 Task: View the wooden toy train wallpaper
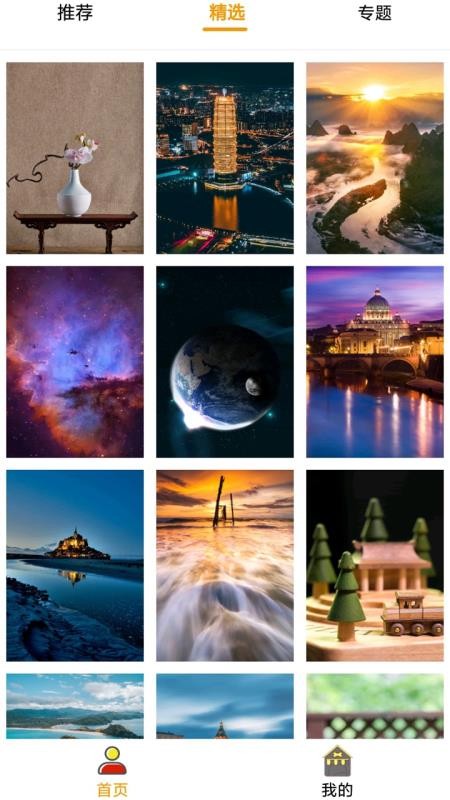375,566
